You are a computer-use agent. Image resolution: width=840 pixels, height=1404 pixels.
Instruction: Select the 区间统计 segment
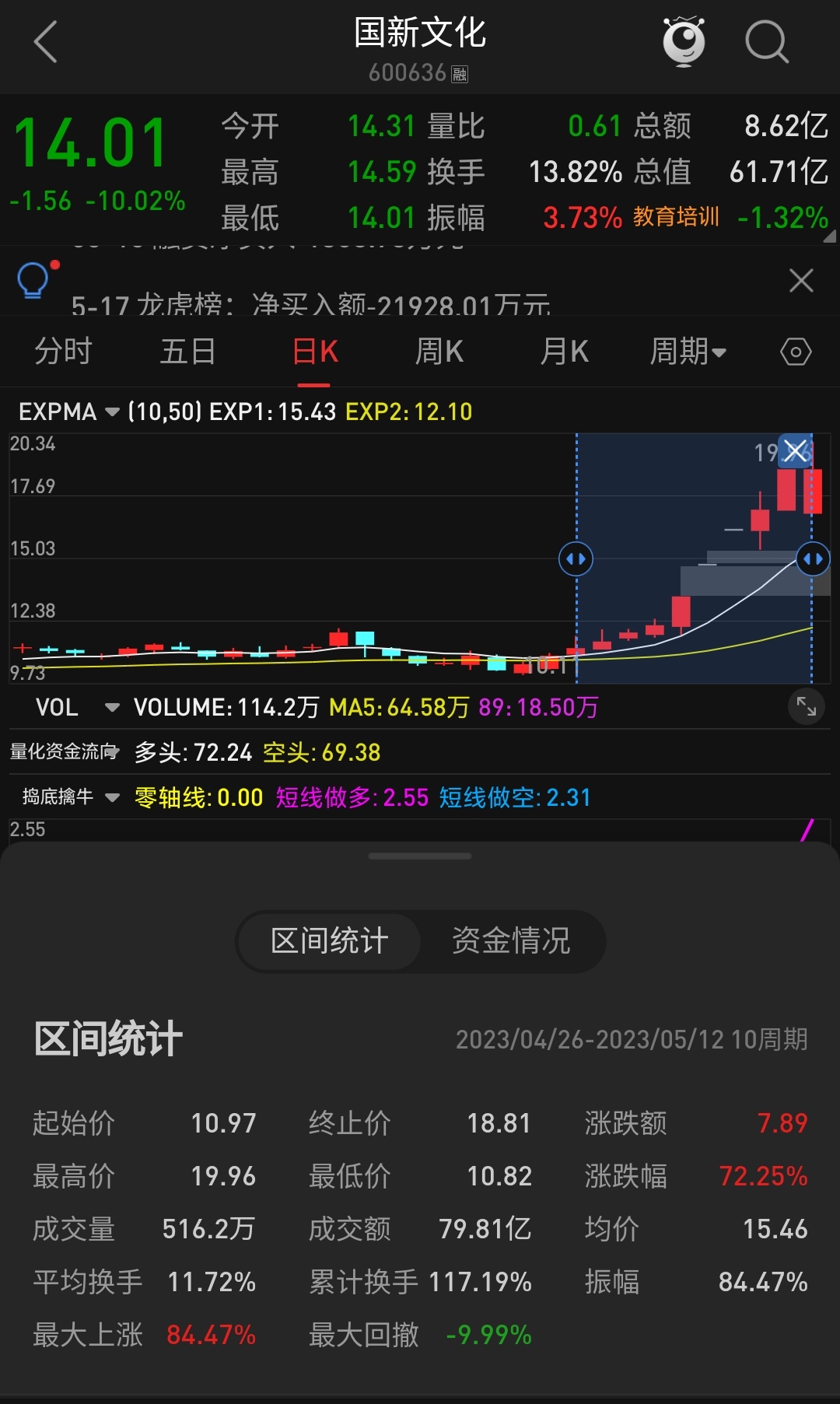(329, 940)
